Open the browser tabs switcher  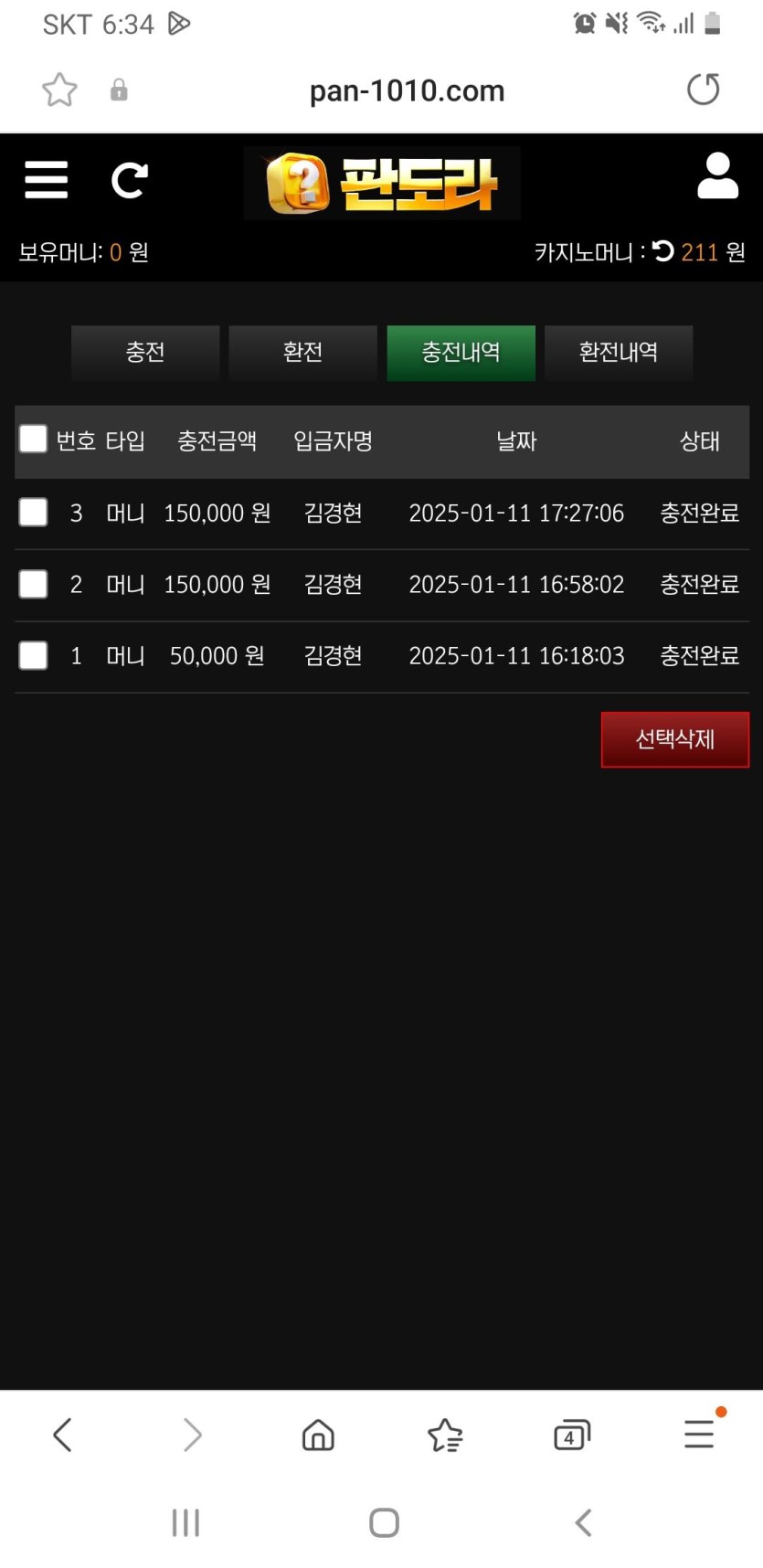[x=572, y=1435]
